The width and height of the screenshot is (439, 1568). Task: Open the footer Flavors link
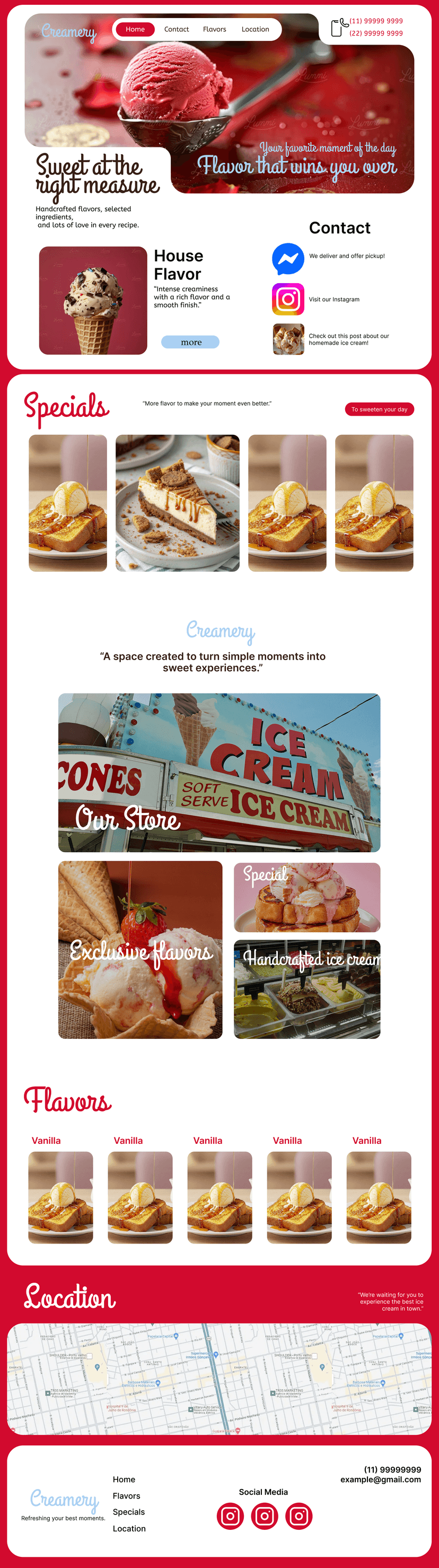tap(126, 1495)
